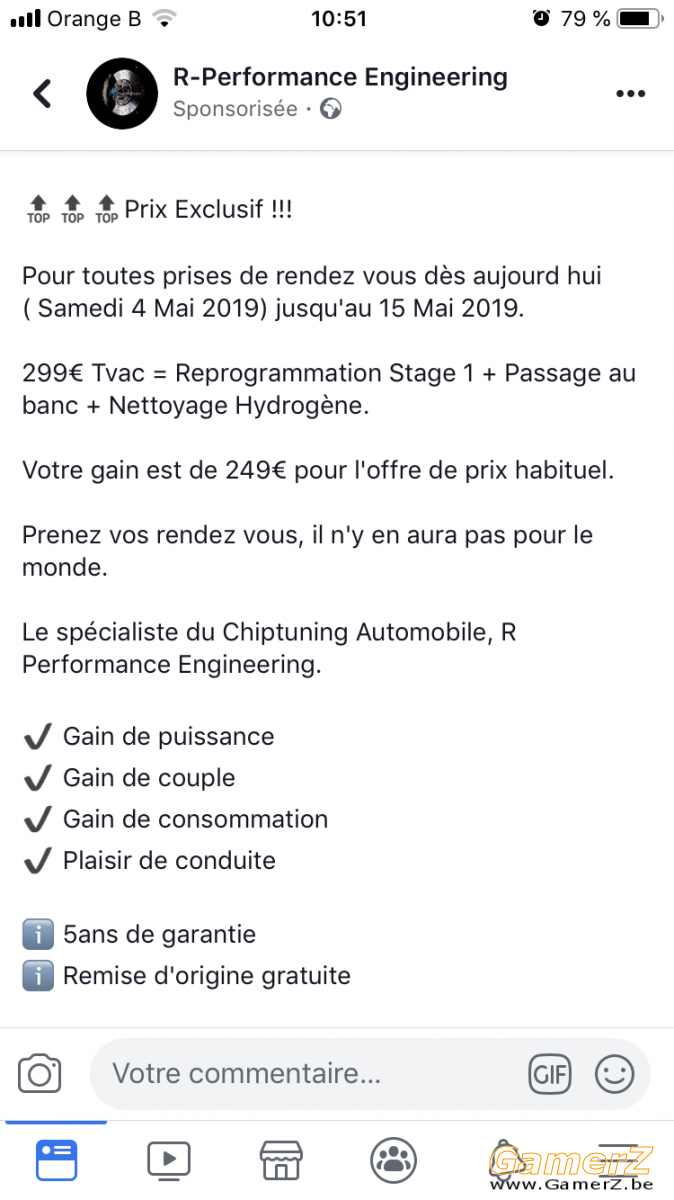Switch to the Marketplace tab

[281, 1160]
